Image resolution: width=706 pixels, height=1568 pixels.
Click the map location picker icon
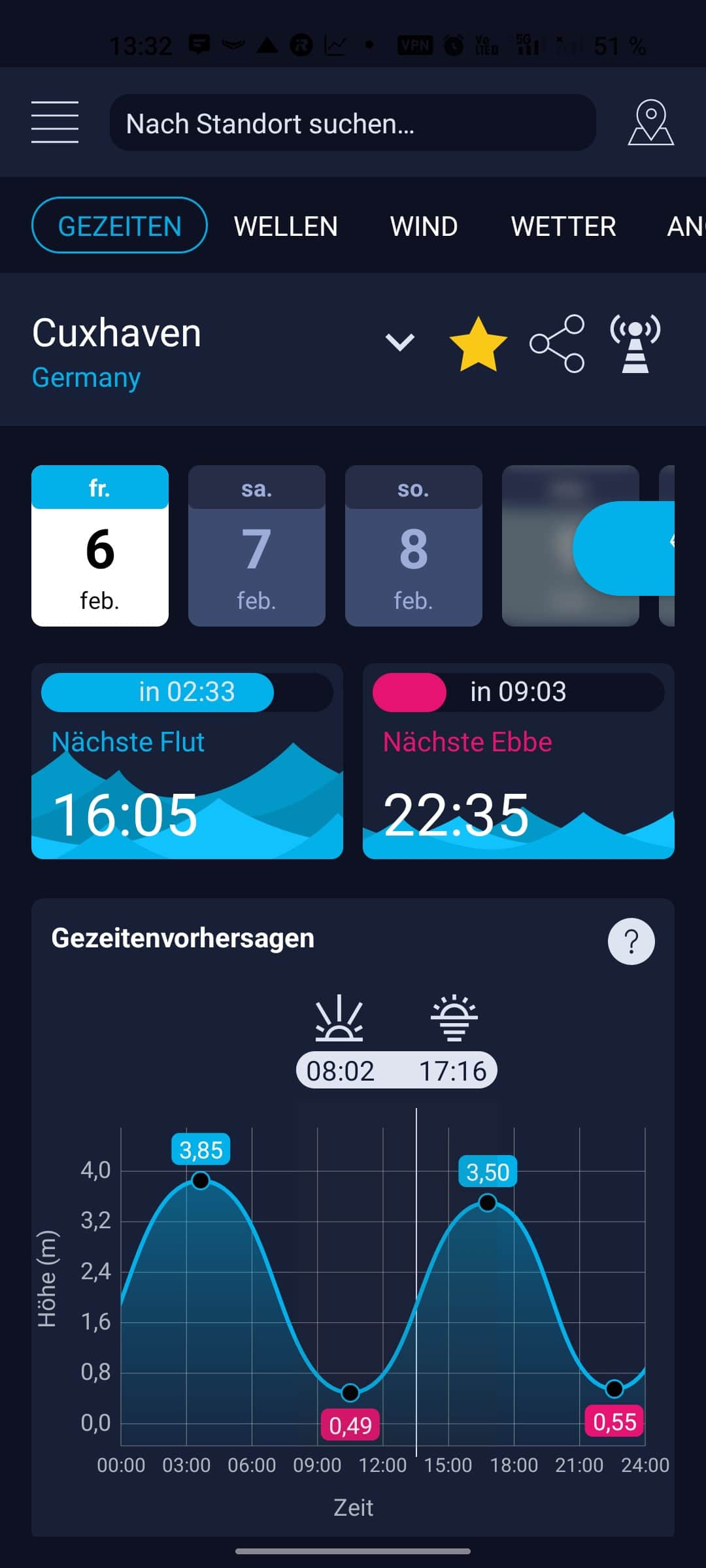coord(652,123)
